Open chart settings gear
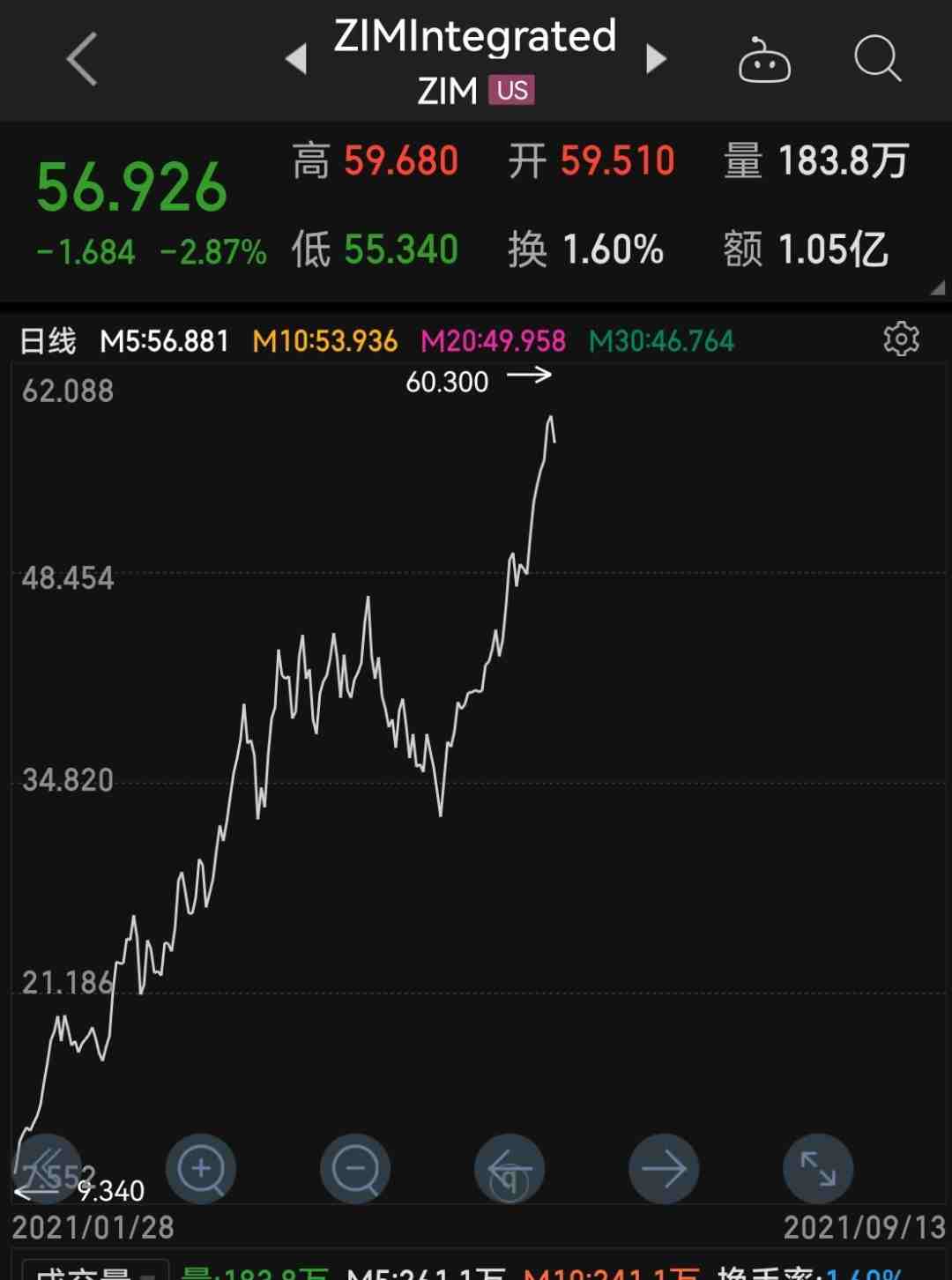The width and height of the screenshot is (952, 1280). 901,339
